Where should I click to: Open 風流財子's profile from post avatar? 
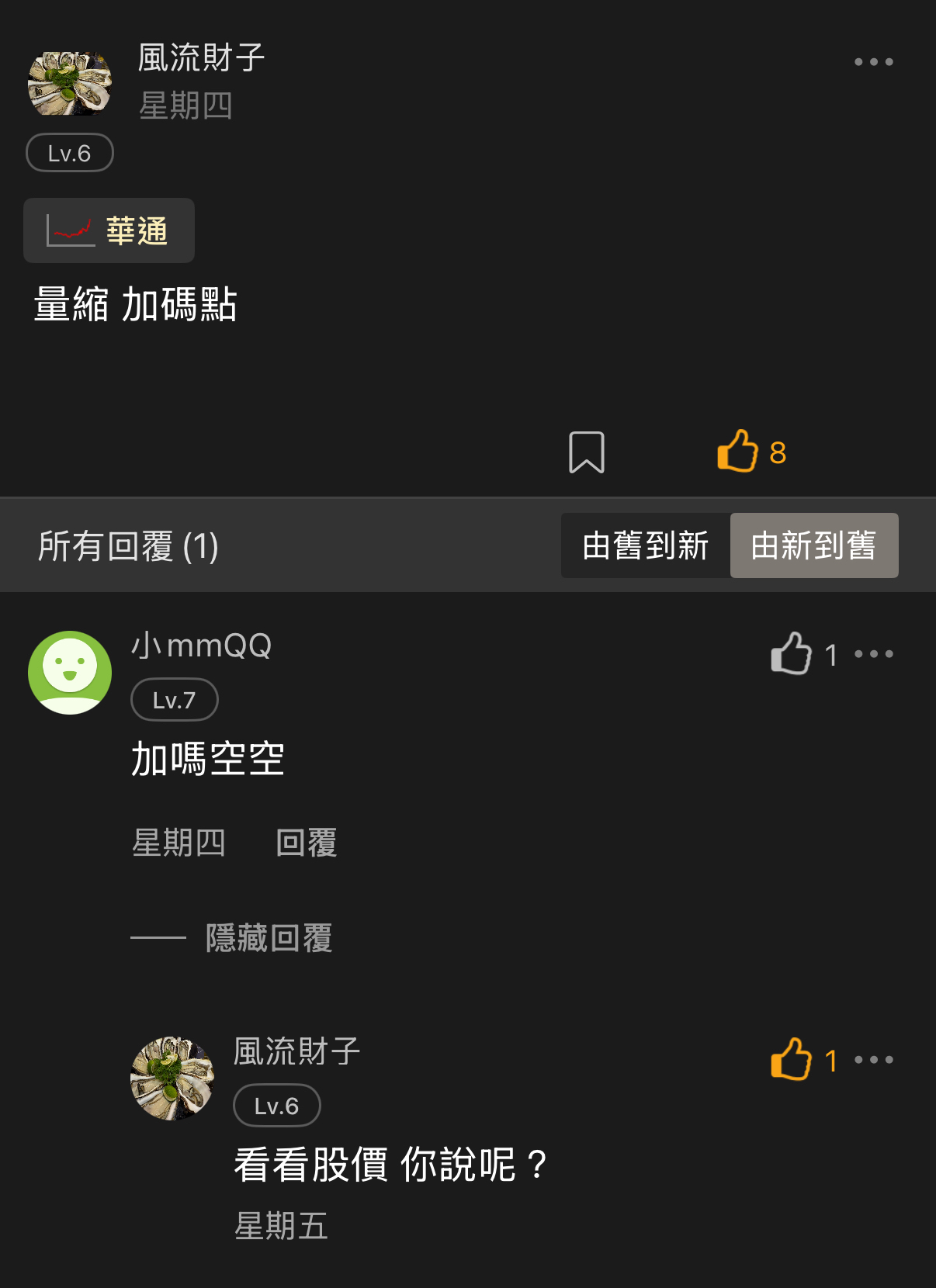pos(70,84)
